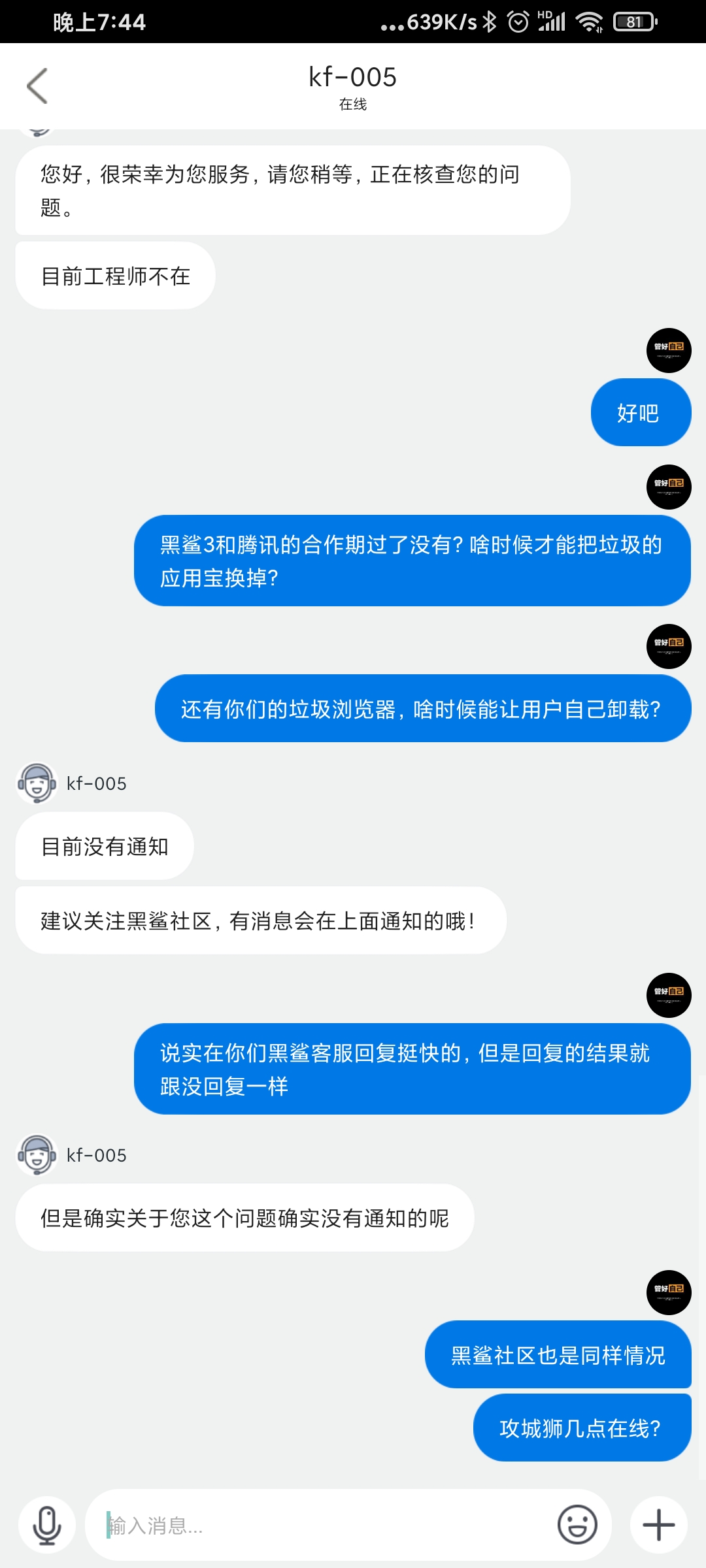Open the emoji picker
The width and height of the screenshot is (706, 1568).
pos(577,1525)
